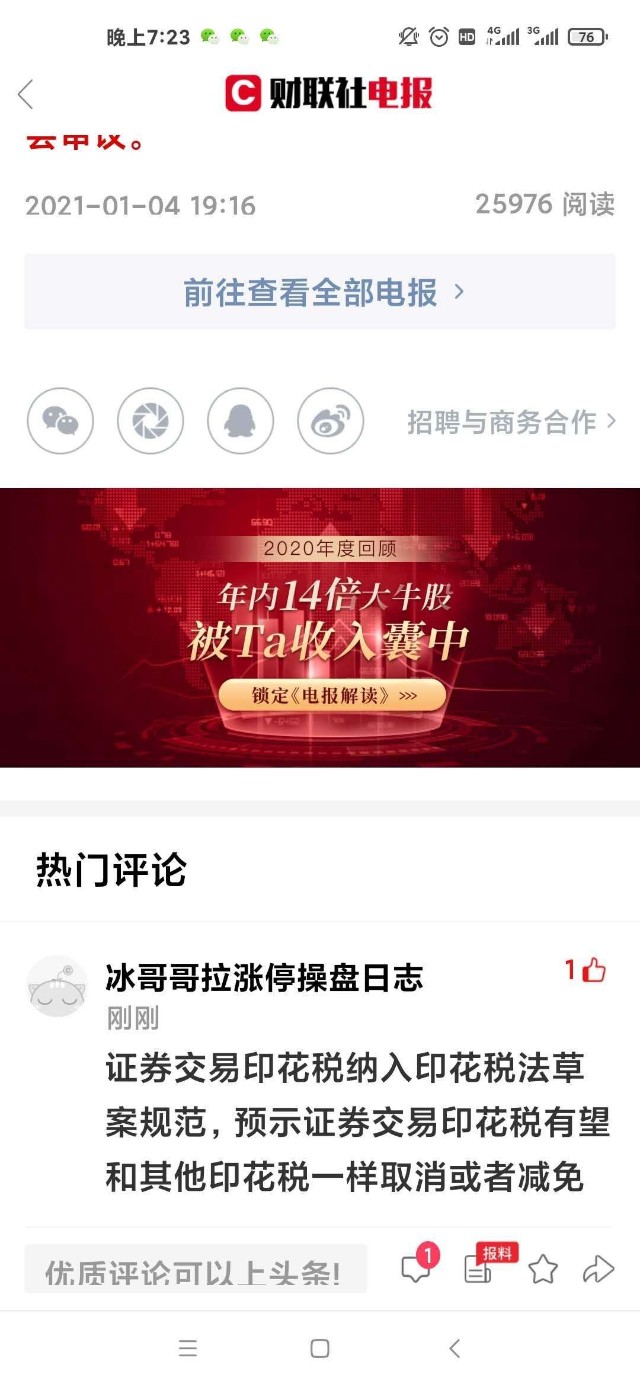The width and height of the screenshot is (640, 1387).
Task: Open 前往查看全部电报 to view all telegraphs
Action: pyautogui.click(x=320, y=292)
